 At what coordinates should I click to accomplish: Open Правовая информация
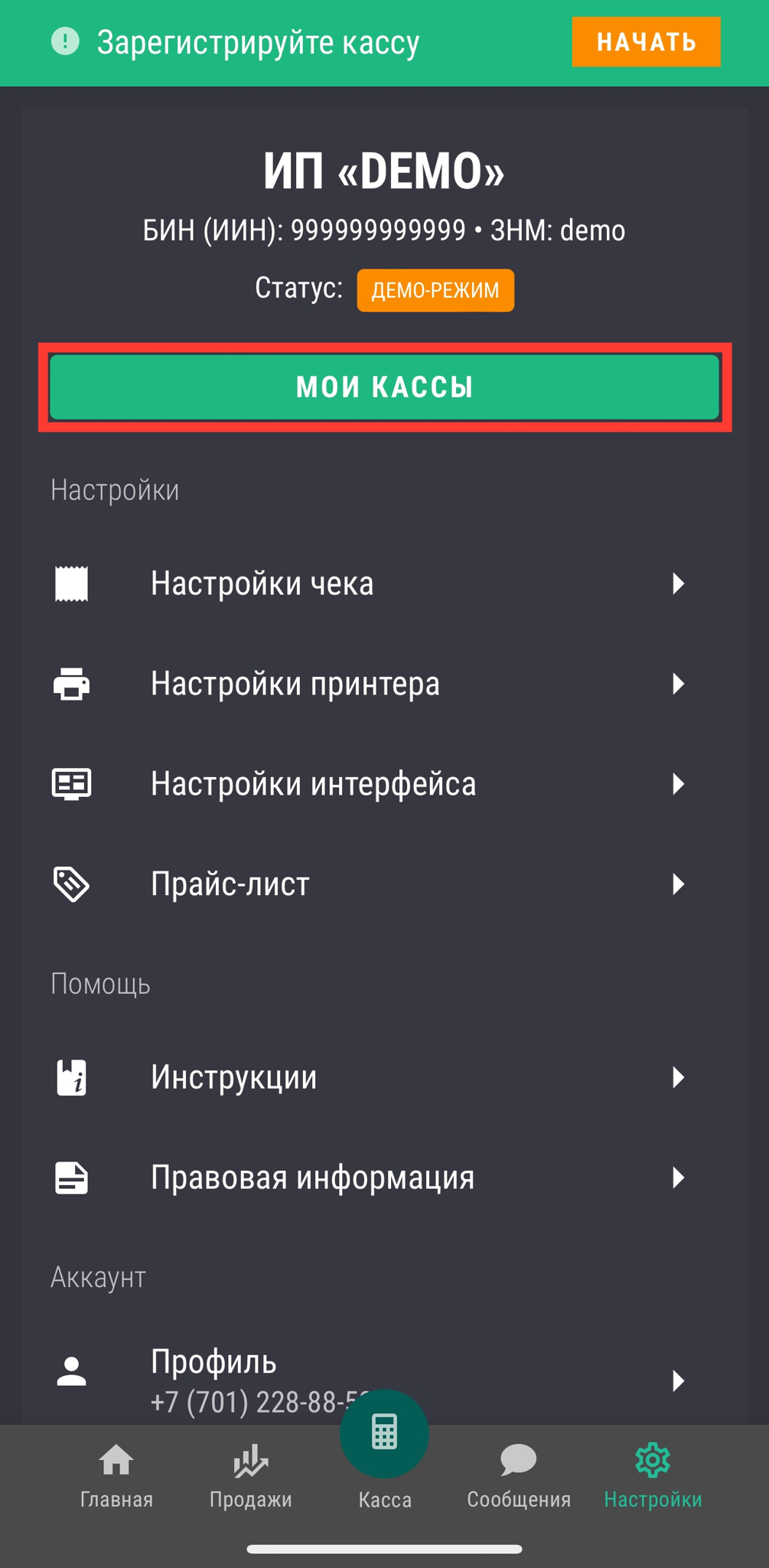pyautogui.click(x=384, y=1178)
